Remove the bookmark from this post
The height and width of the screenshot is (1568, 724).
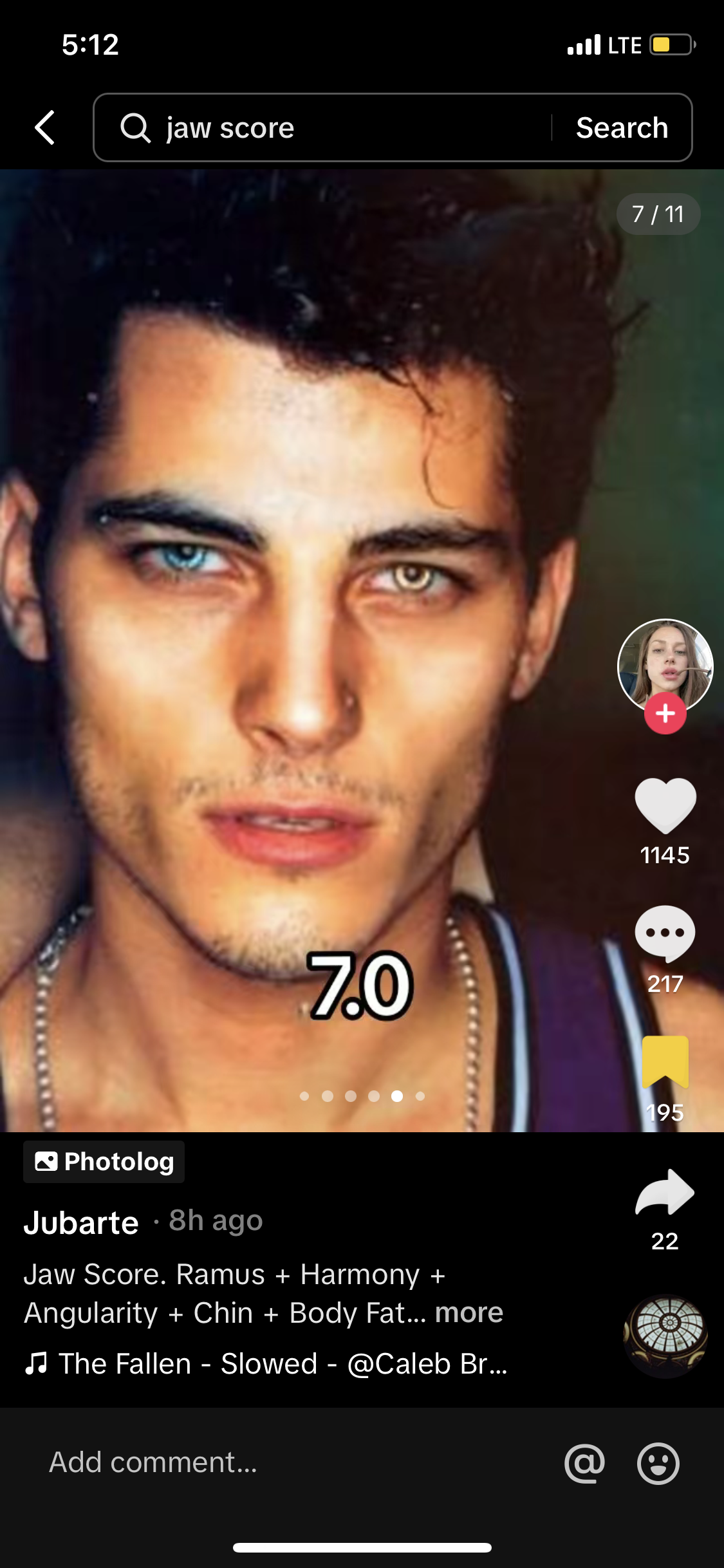click(665, 1062)
